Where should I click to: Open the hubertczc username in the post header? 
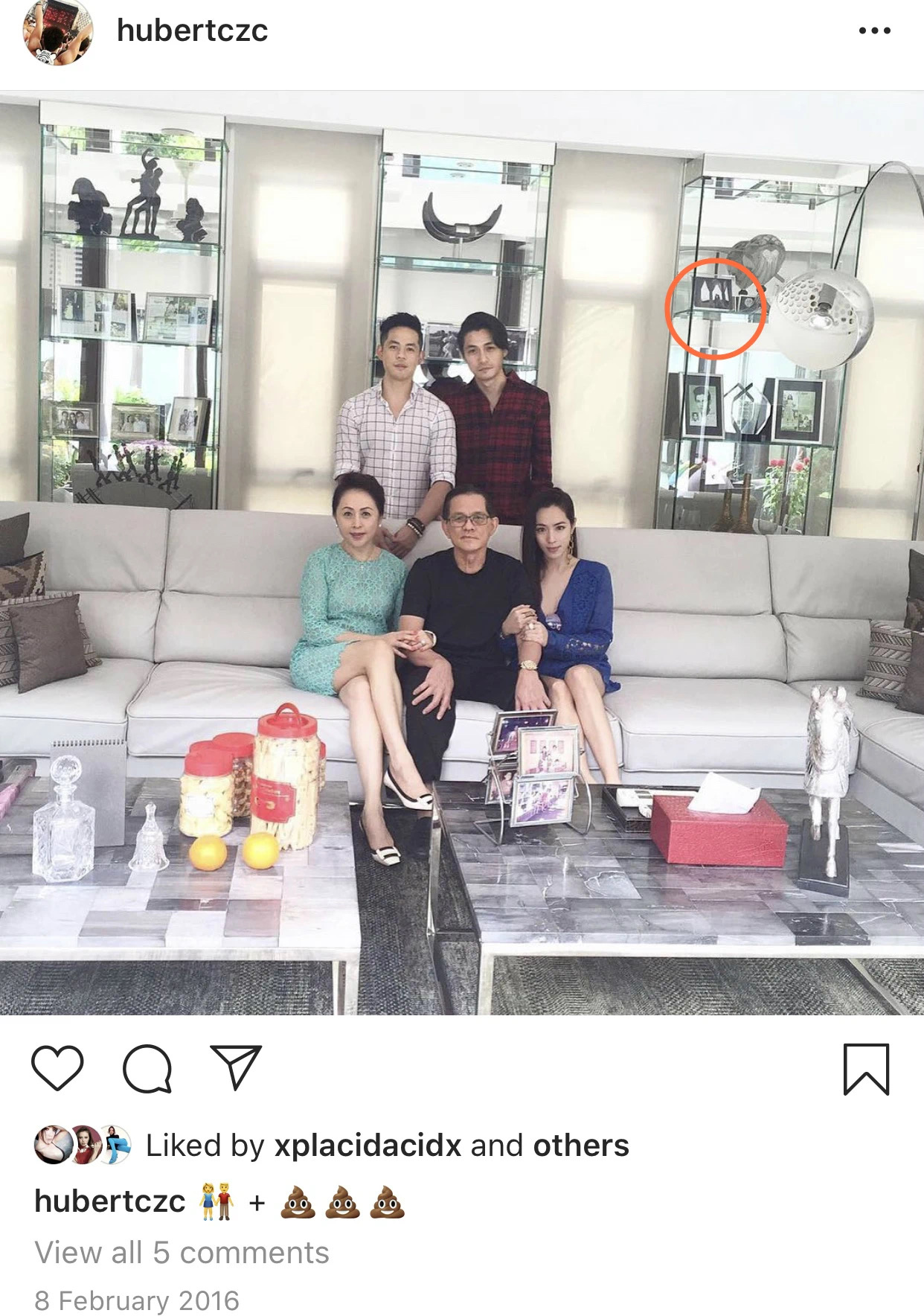click(x=192, y=31)
